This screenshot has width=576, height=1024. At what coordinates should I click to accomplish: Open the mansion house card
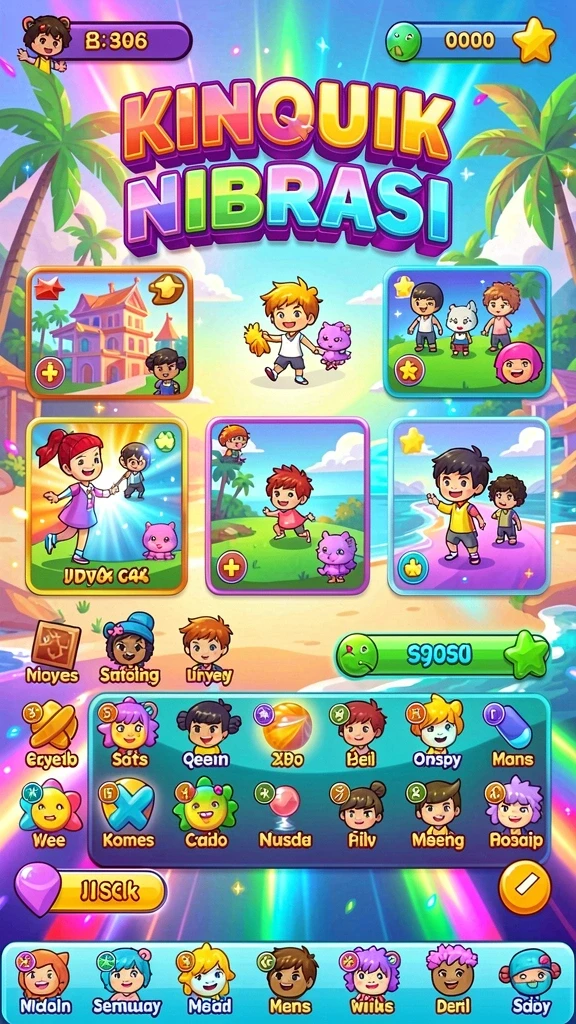click(x=110, y=332)
